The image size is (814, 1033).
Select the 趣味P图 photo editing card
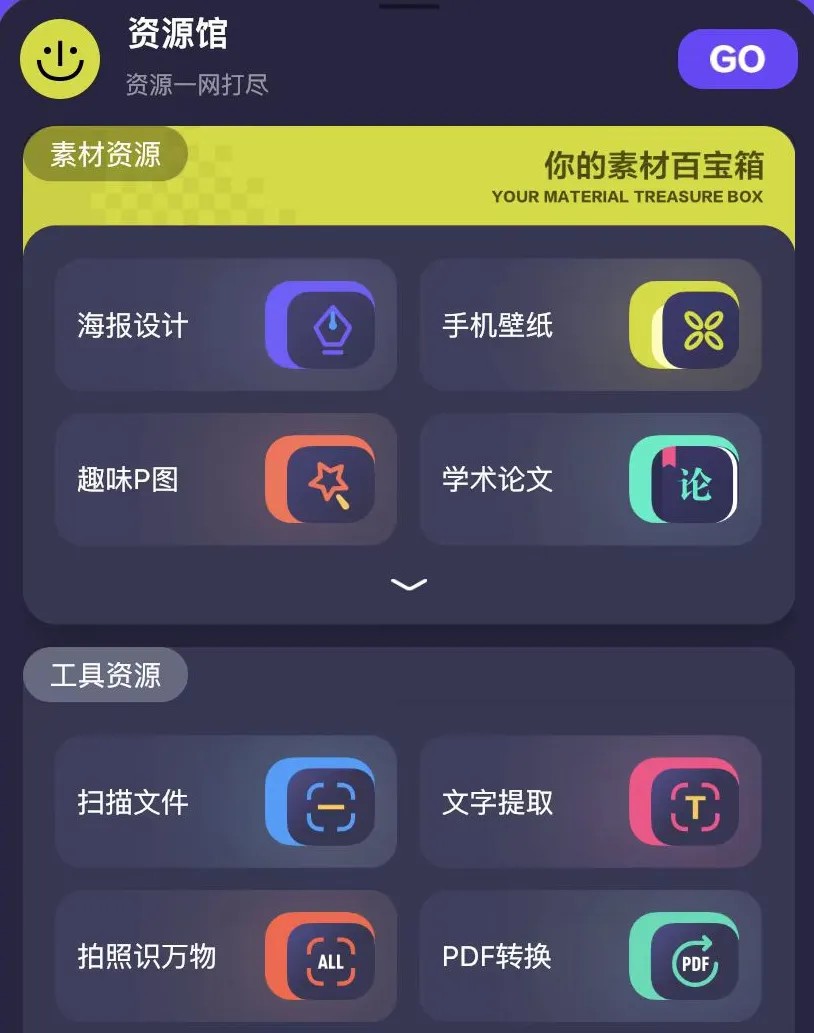[x=226, y=480]
